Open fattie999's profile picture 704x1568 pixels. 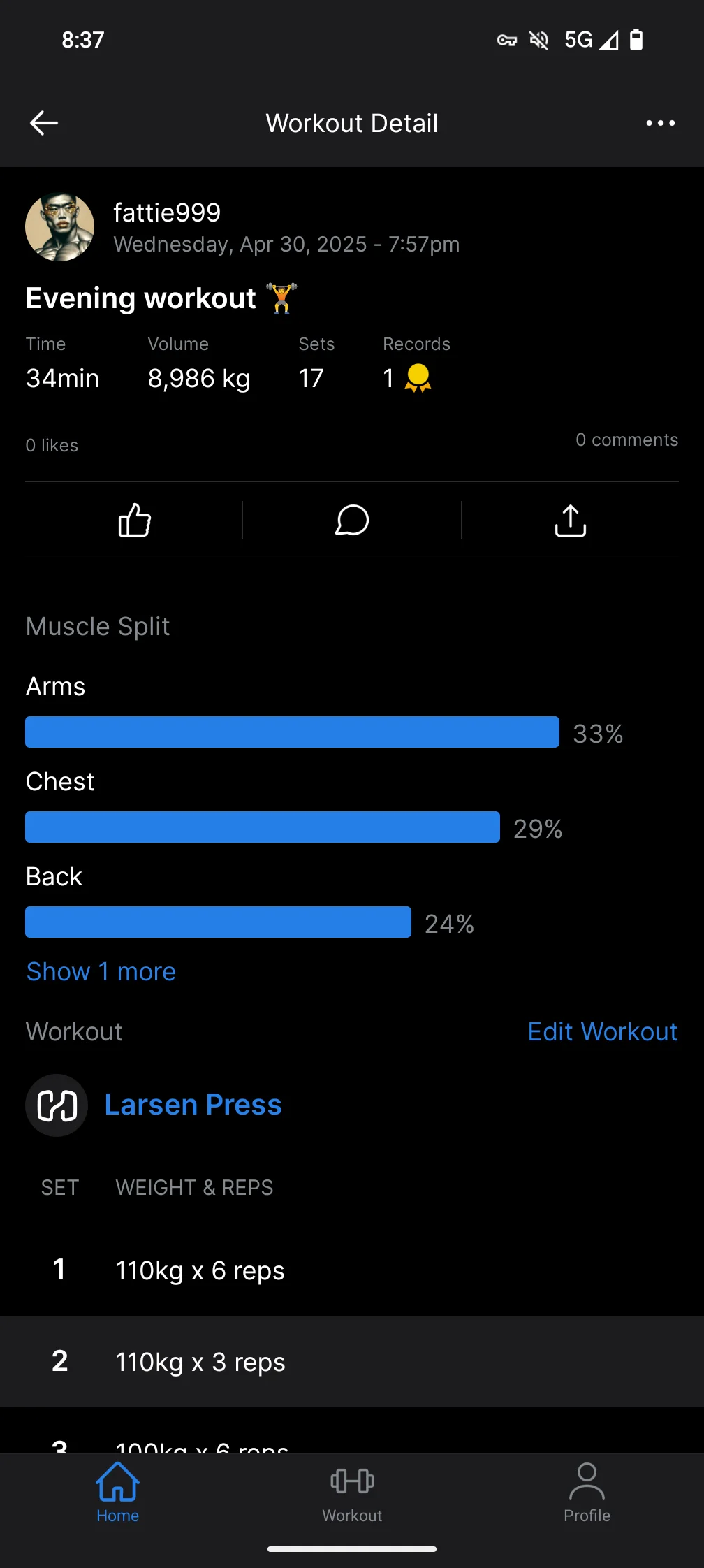click(x=60, y=227)
